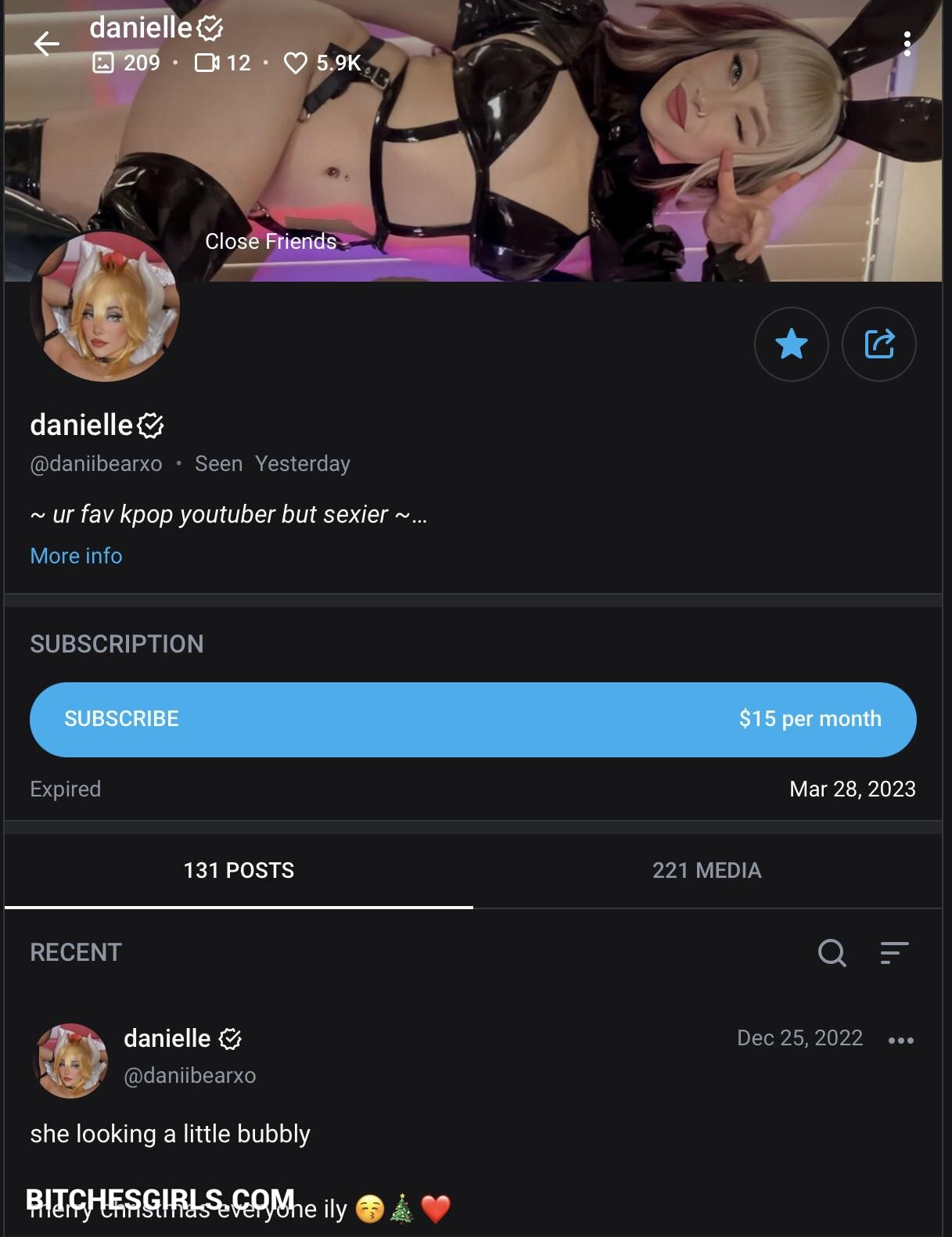
Task: Switch to the 131 Posts tab
Action: [x=239, y=870]
